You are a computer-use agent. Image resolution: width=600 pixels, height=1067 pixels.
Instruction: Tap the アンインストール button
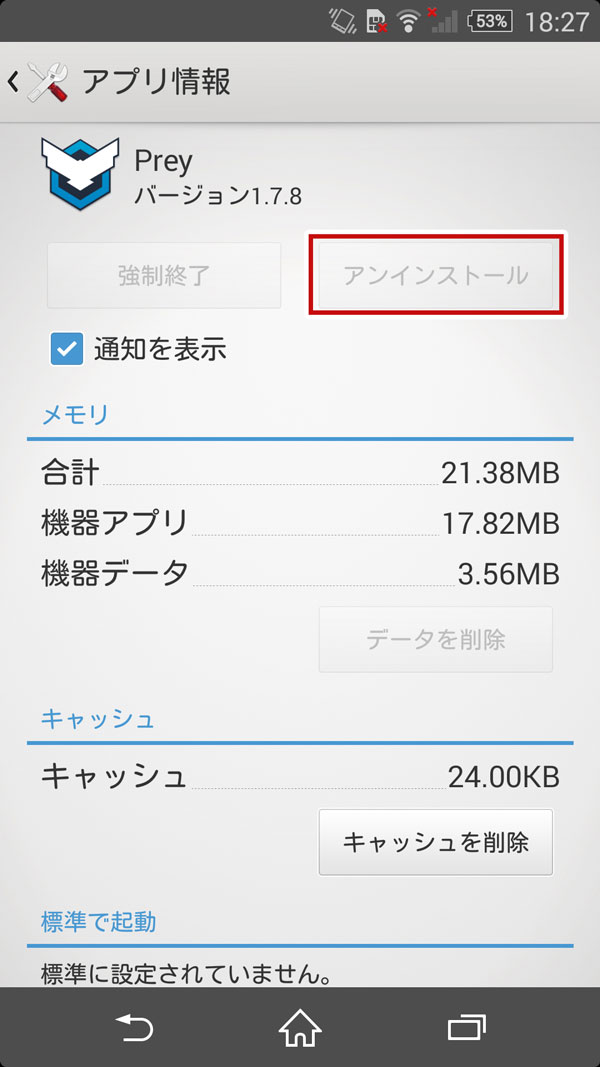click(x=435, y=275)
